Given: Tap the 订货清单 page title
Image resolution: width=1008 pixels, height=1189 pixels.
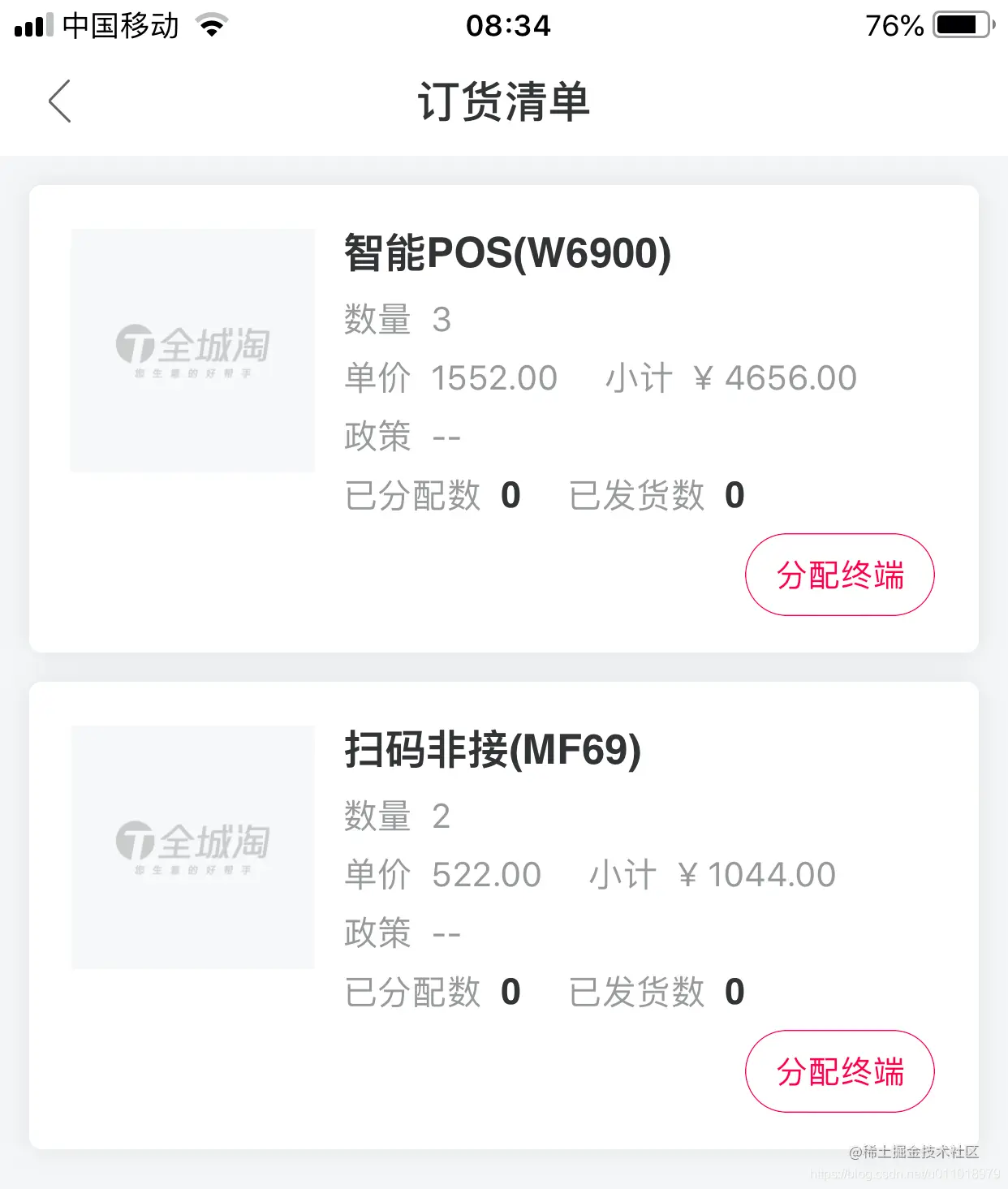Looking at the screenshot, I should coord(504,103).
